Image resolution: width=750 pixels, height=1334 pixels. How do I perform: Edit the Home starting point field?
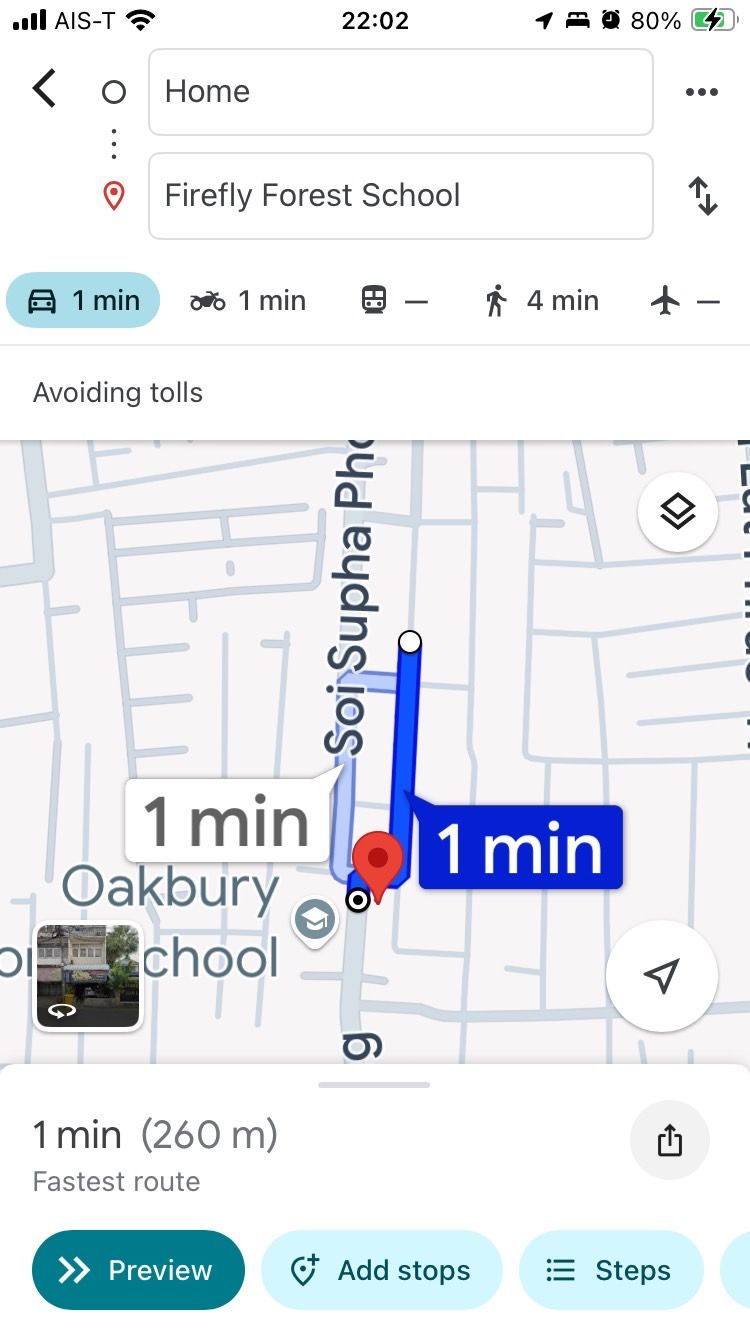pos(400,92)
